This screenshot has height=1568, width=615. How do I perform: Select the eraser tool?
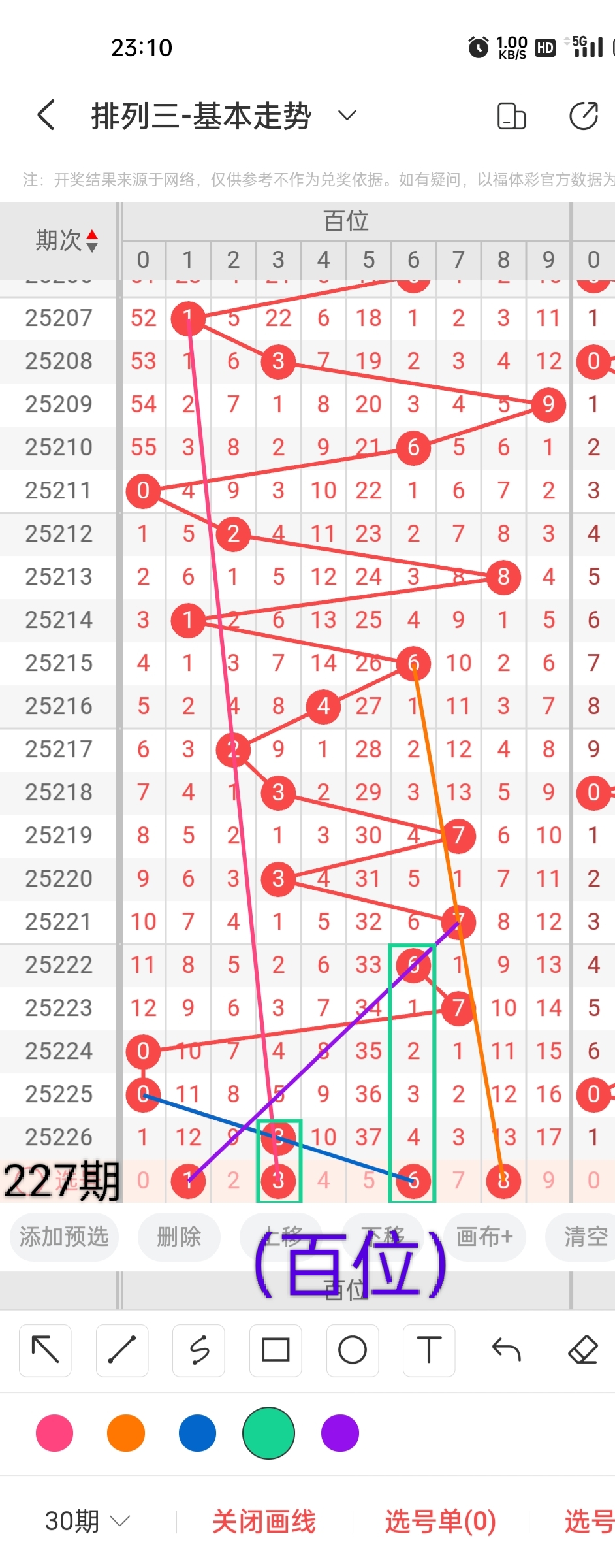click(583, 1350)
